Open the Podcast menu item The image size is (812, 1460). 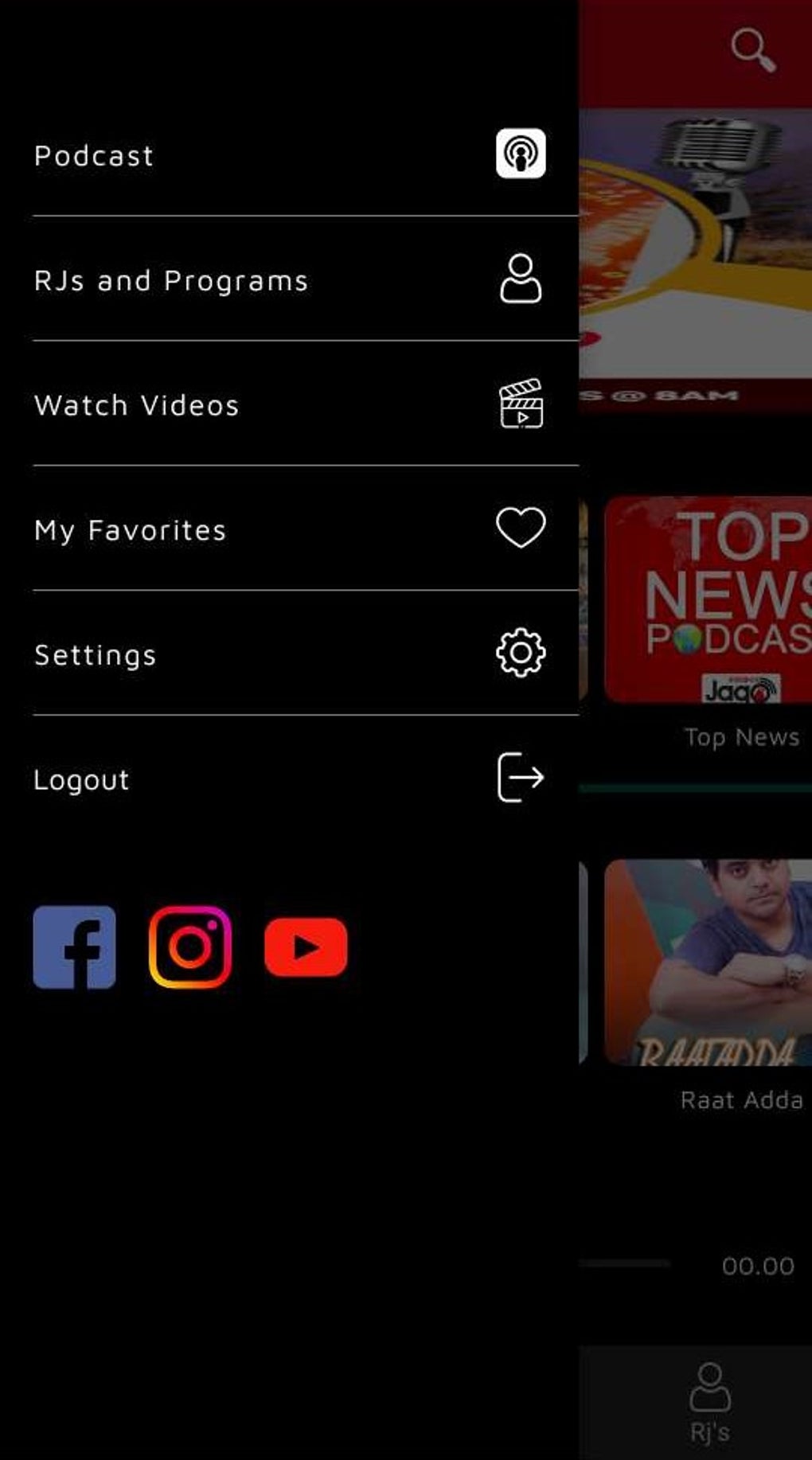pos(289,154)
